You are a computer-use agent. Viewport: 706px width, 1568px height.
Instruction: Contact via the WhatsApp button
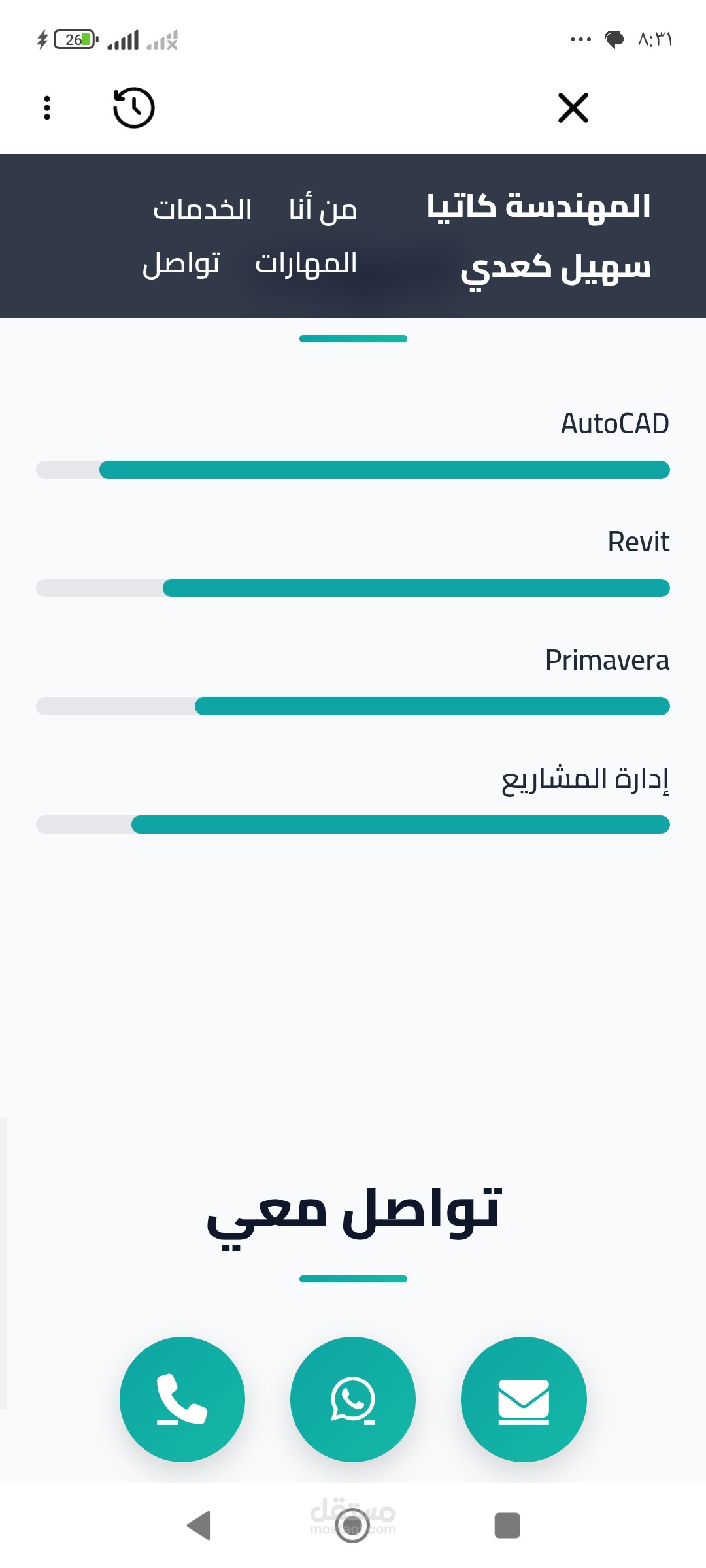tap(353, 1399)
